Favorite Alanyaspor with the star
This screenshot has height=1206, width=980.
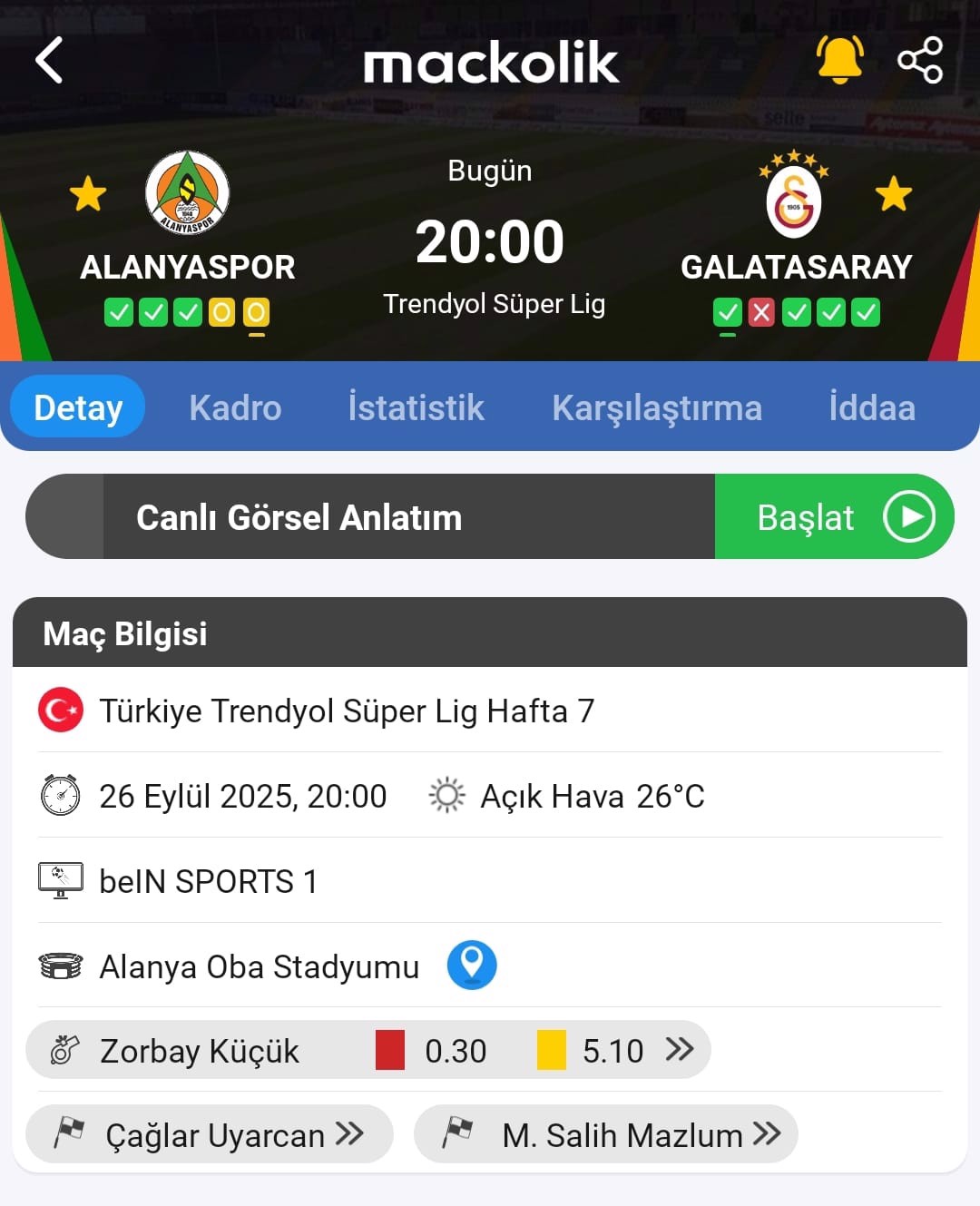(x=88, y=193)
